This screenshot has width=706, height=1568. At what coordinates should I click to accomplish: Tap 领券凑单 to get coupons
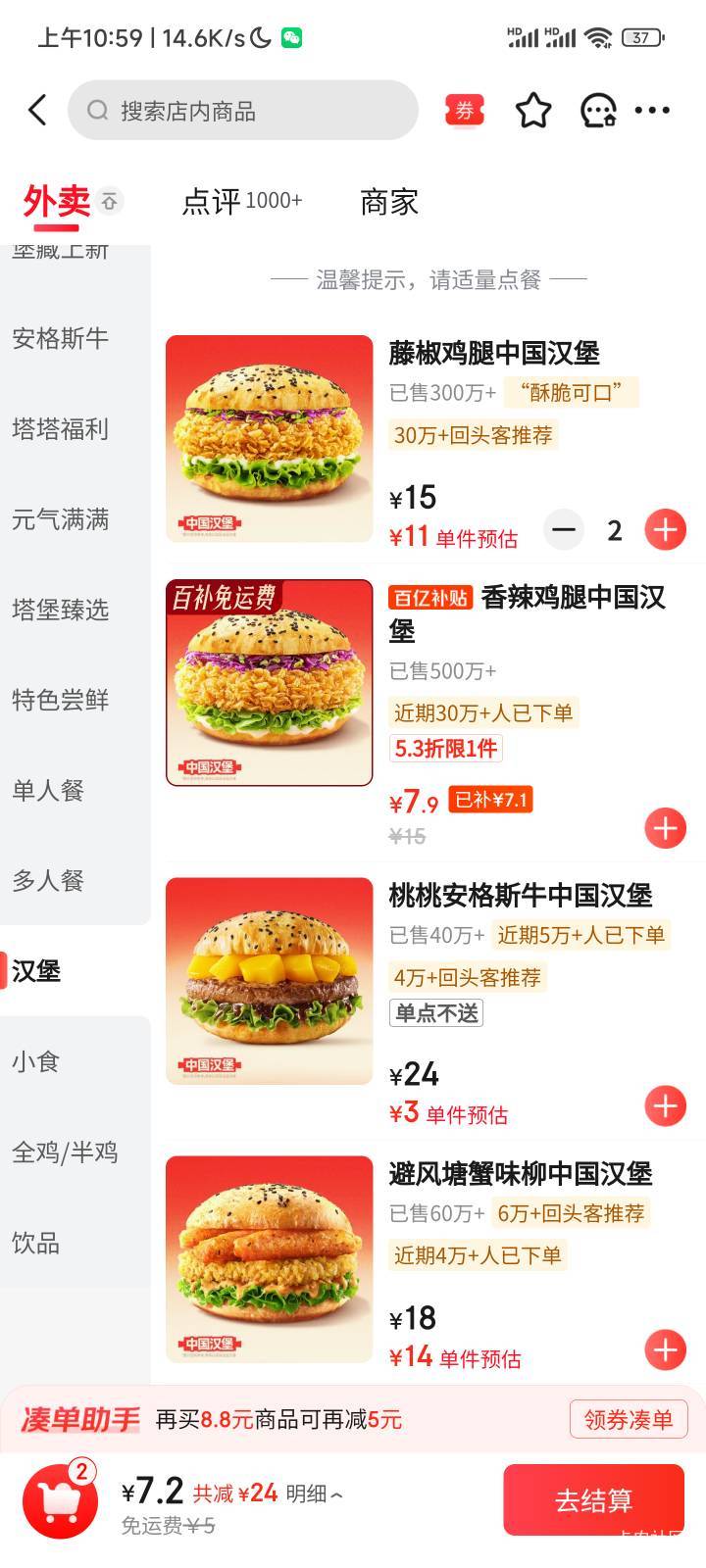(x=629, y=1419)
